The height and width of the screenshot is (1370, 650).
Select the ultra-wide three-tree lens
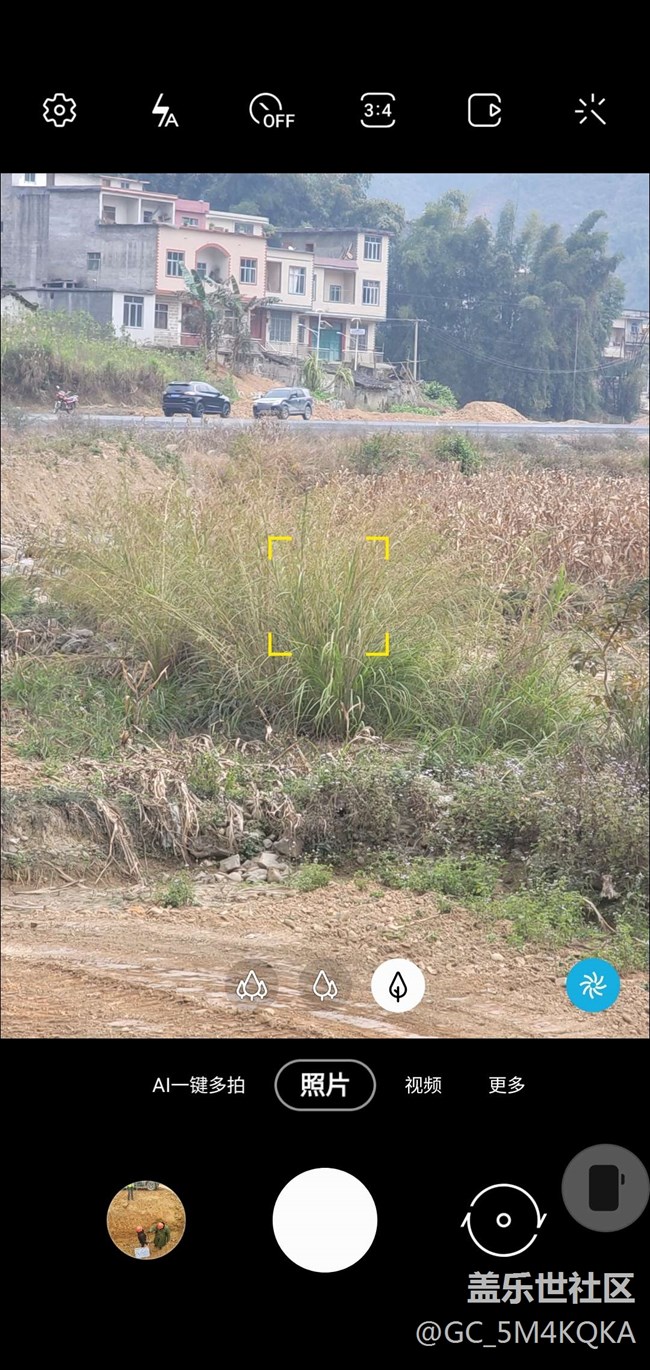[x=251, y=986]
